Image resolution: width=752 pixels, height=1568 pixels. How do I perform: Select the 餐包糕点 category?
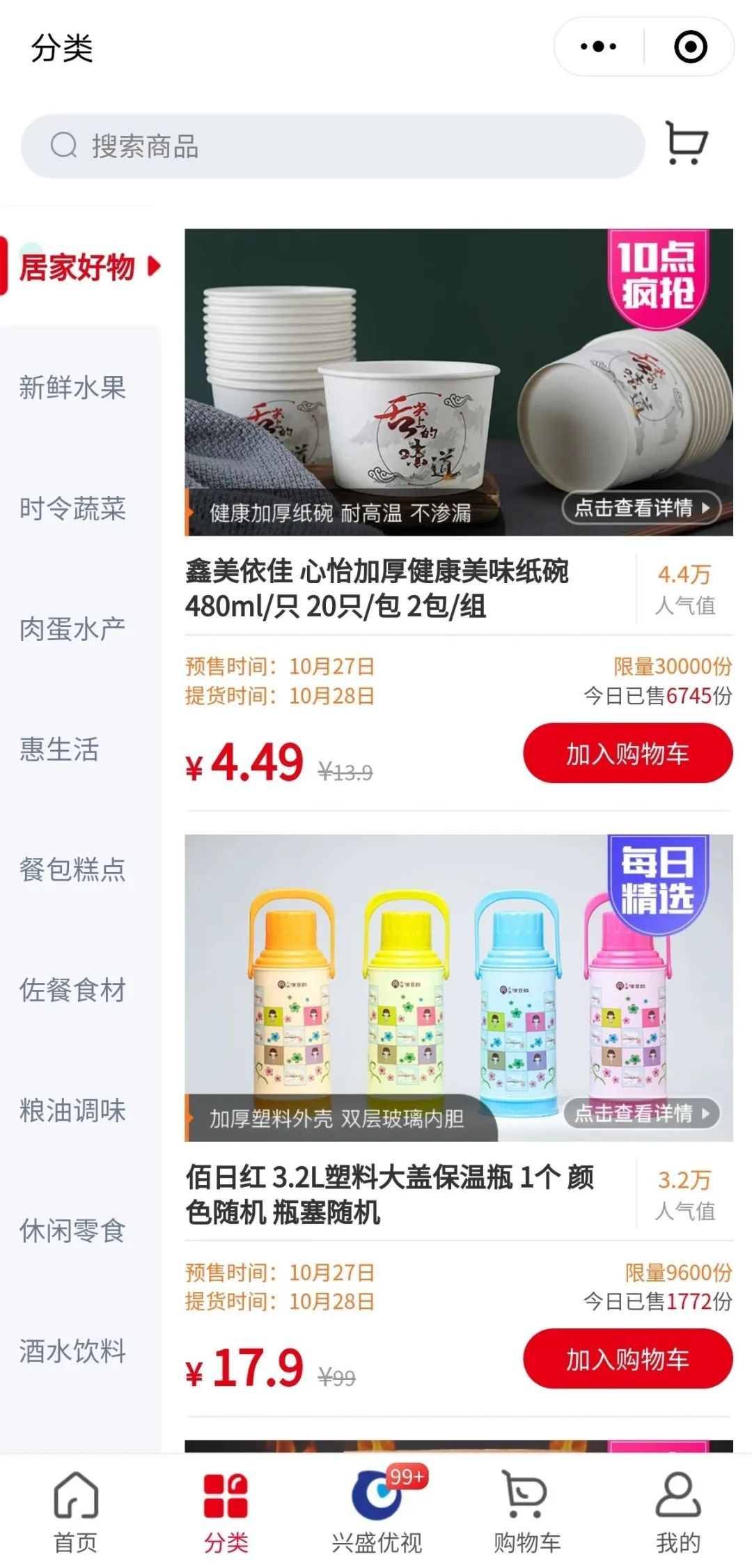(73, 870)
